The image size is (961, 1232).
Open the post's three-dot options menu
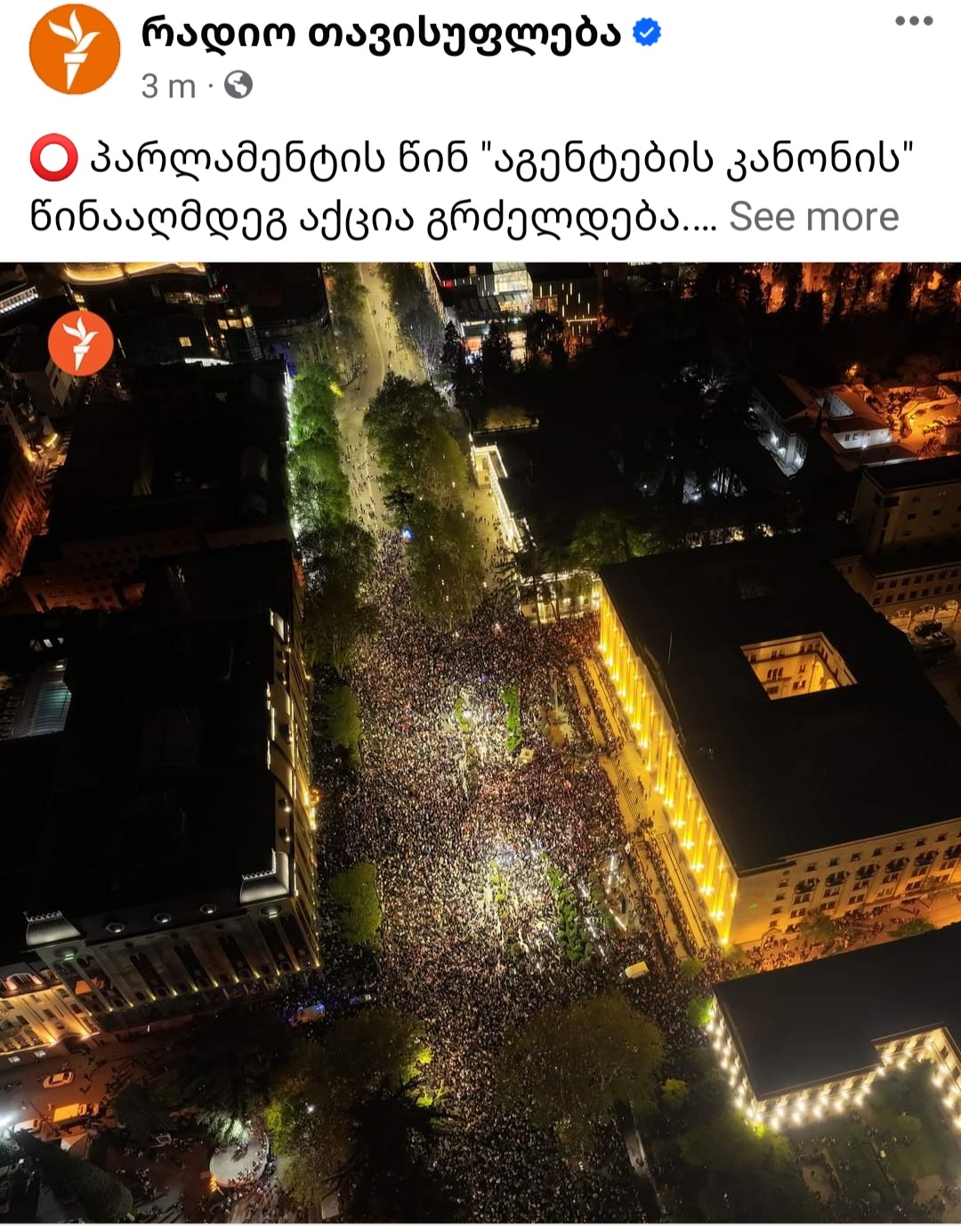914,21
